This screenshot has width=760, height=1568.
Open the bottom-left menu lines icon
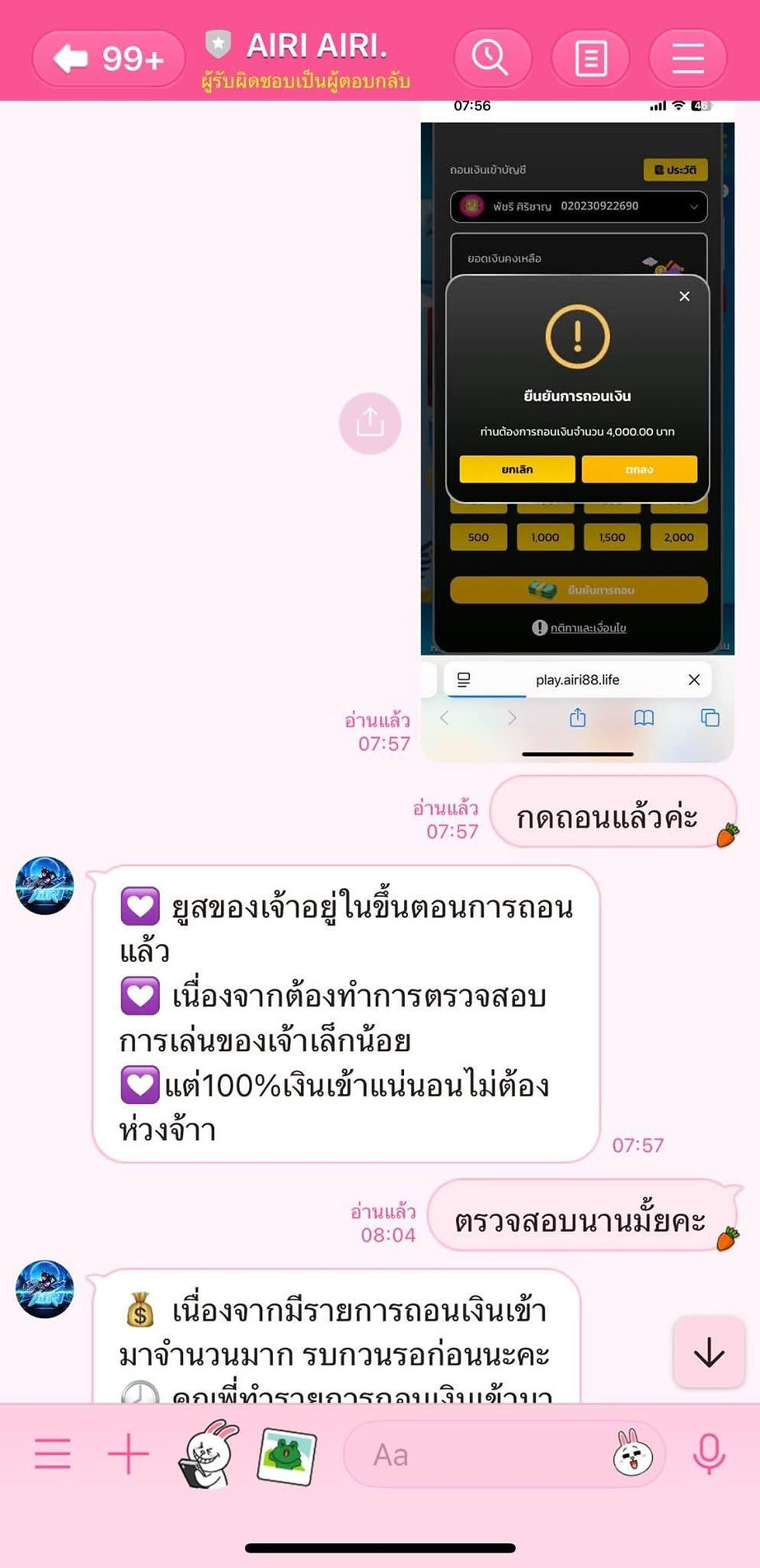[x=53, y=1453]
